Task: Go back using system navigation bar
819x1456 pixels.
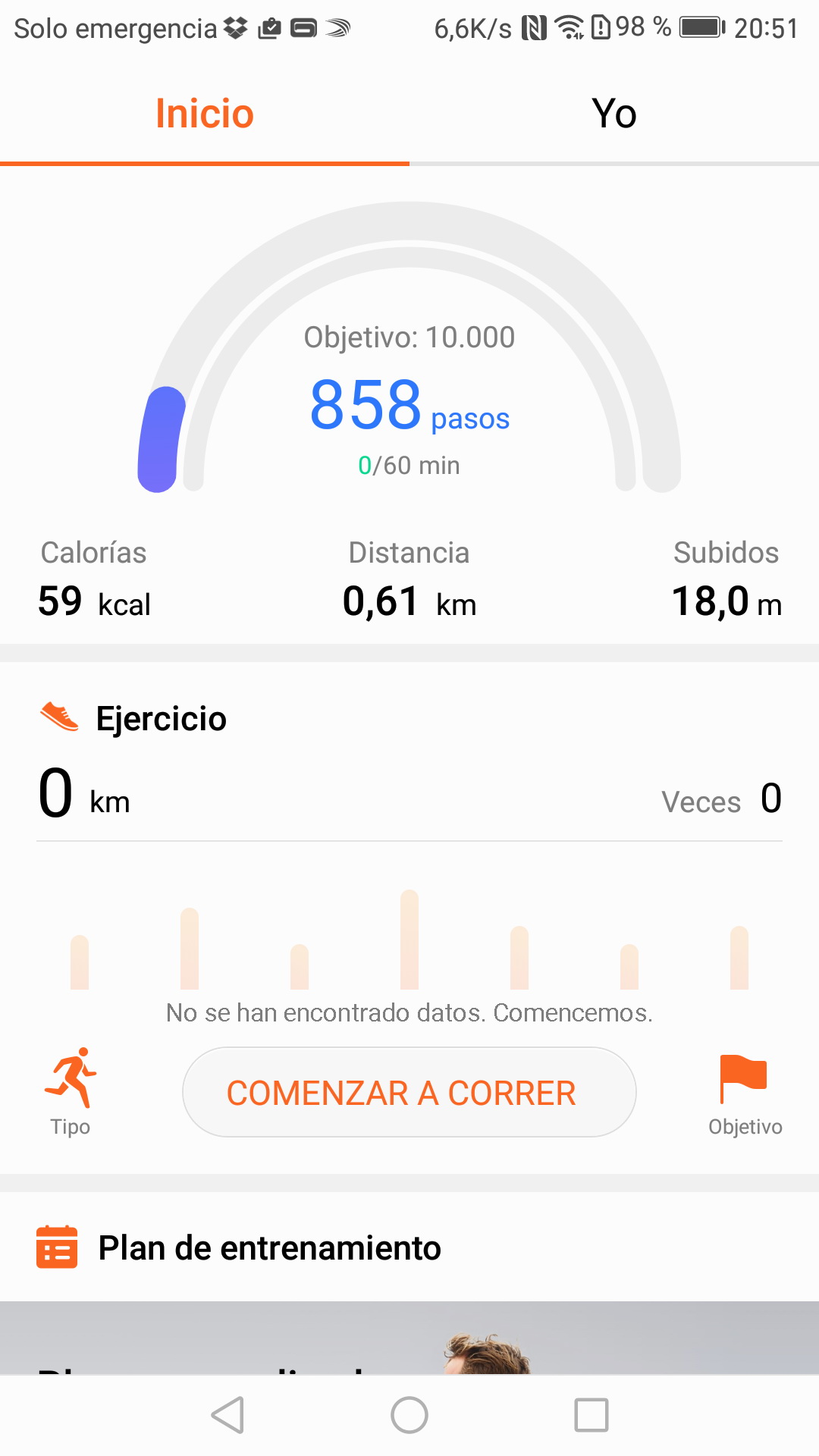Action: point(227,1415)
